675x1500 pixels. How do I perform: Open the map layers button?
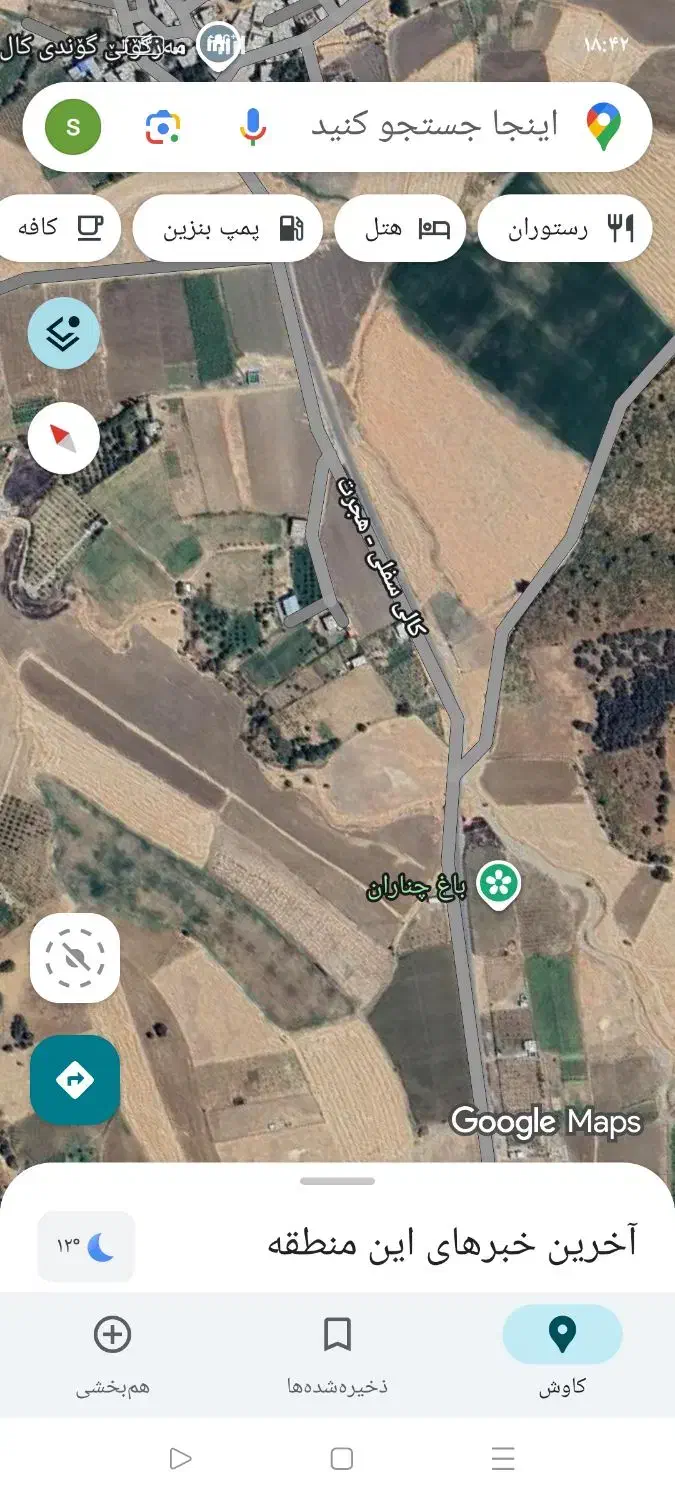64,333
